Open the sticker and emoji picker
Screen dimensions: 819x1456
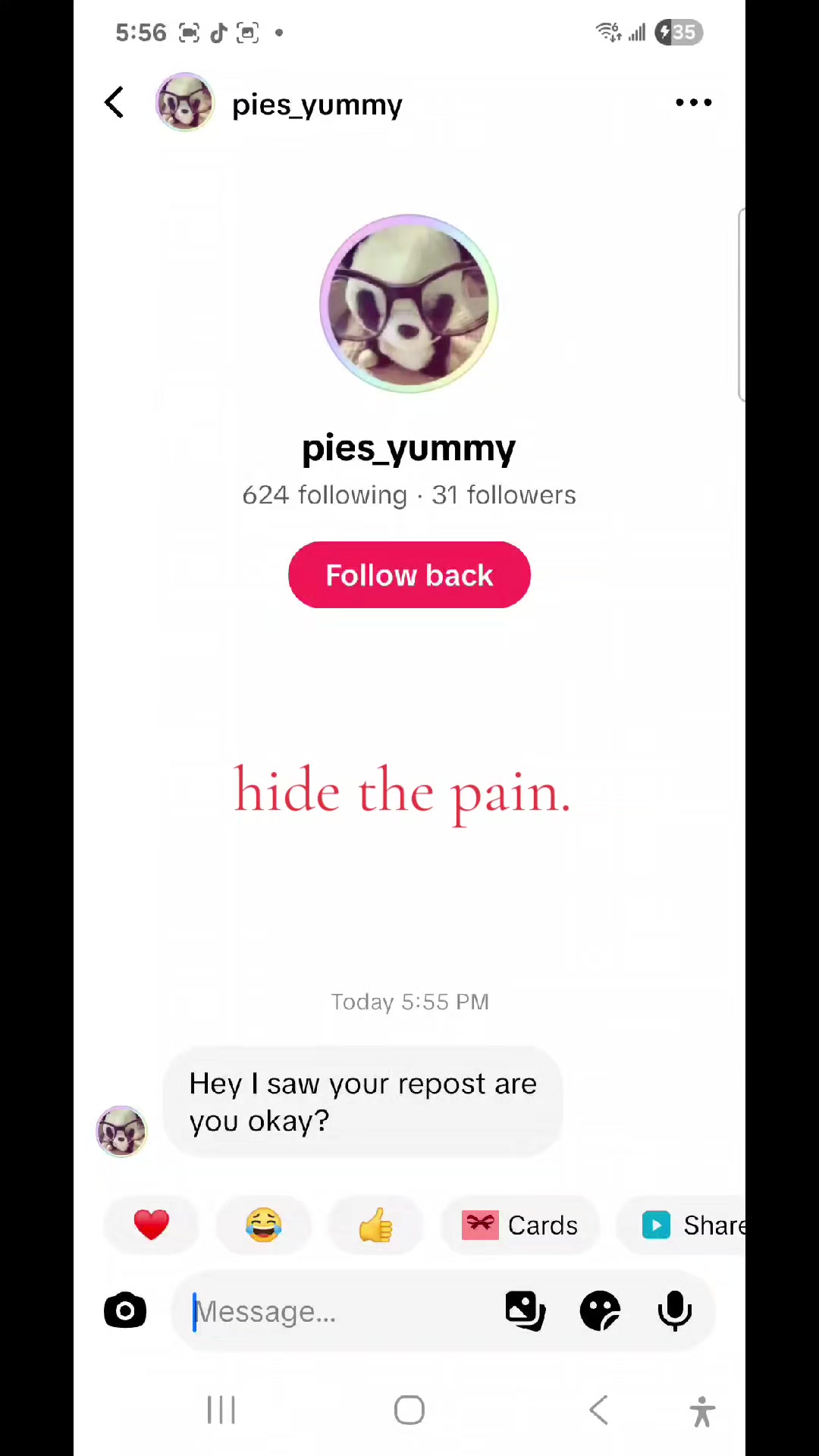tap(600, 1310)
